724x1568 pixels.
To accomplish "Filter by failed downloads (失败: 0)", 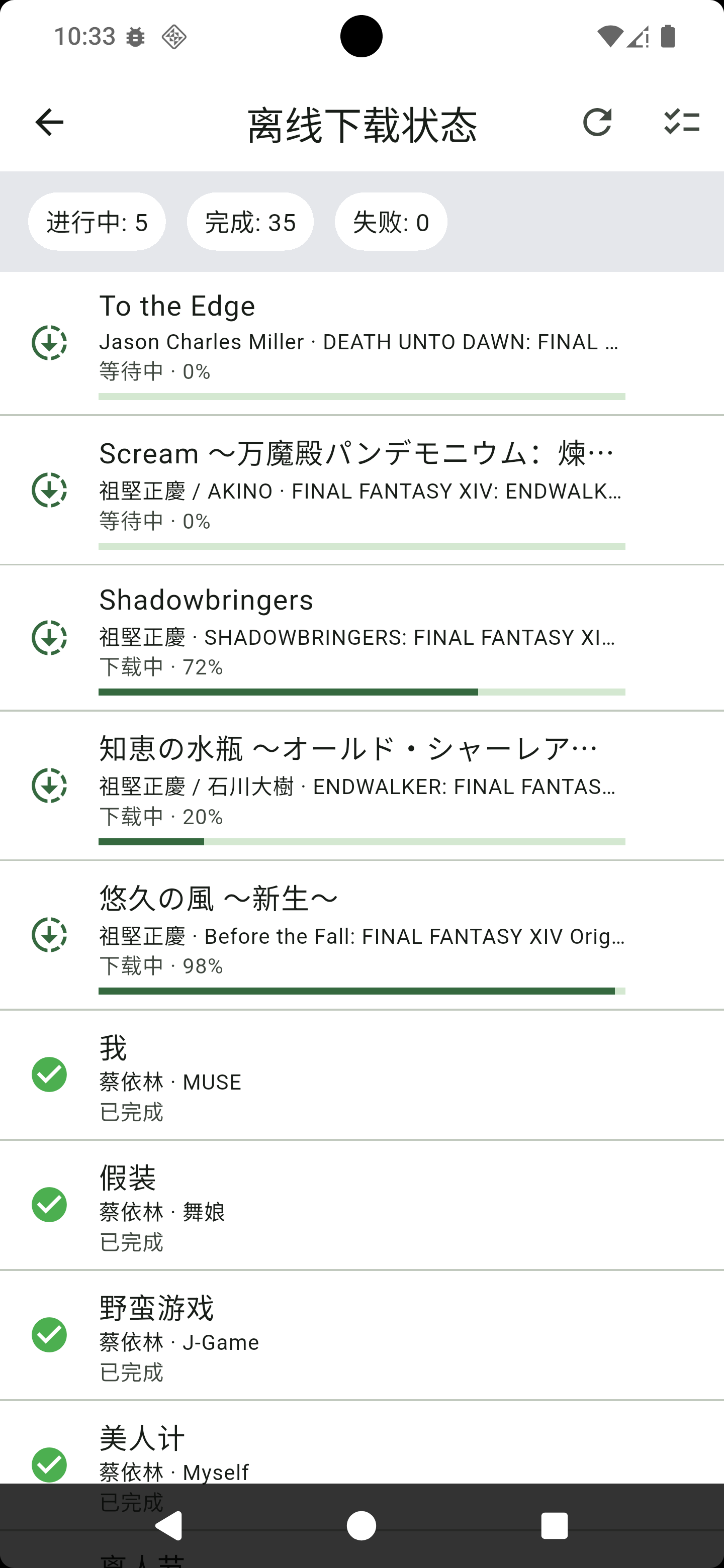I will point(391,222).
